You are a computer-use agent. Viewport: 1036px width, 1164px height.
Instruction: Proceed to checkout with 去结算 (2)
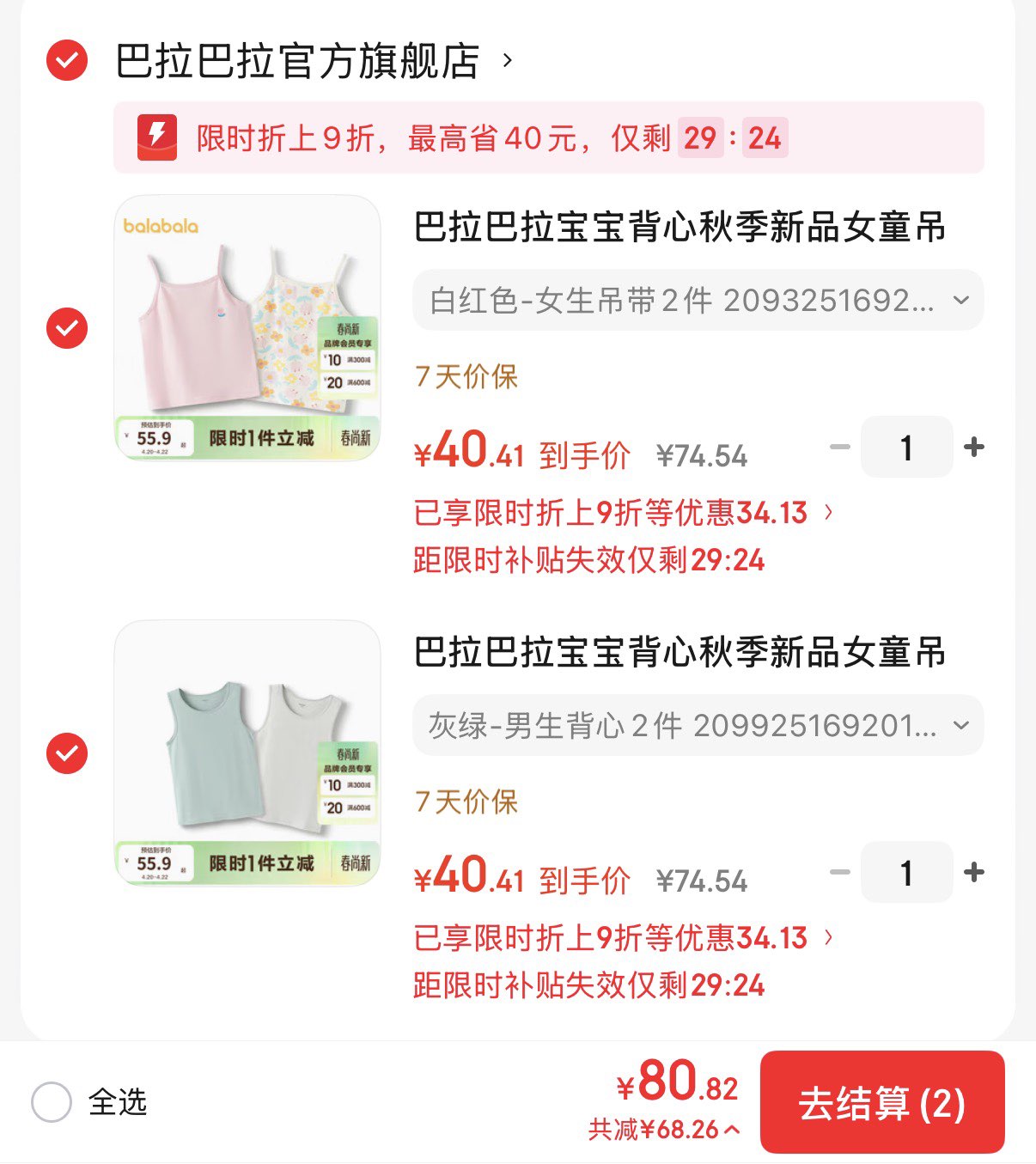pos(882,1102)
